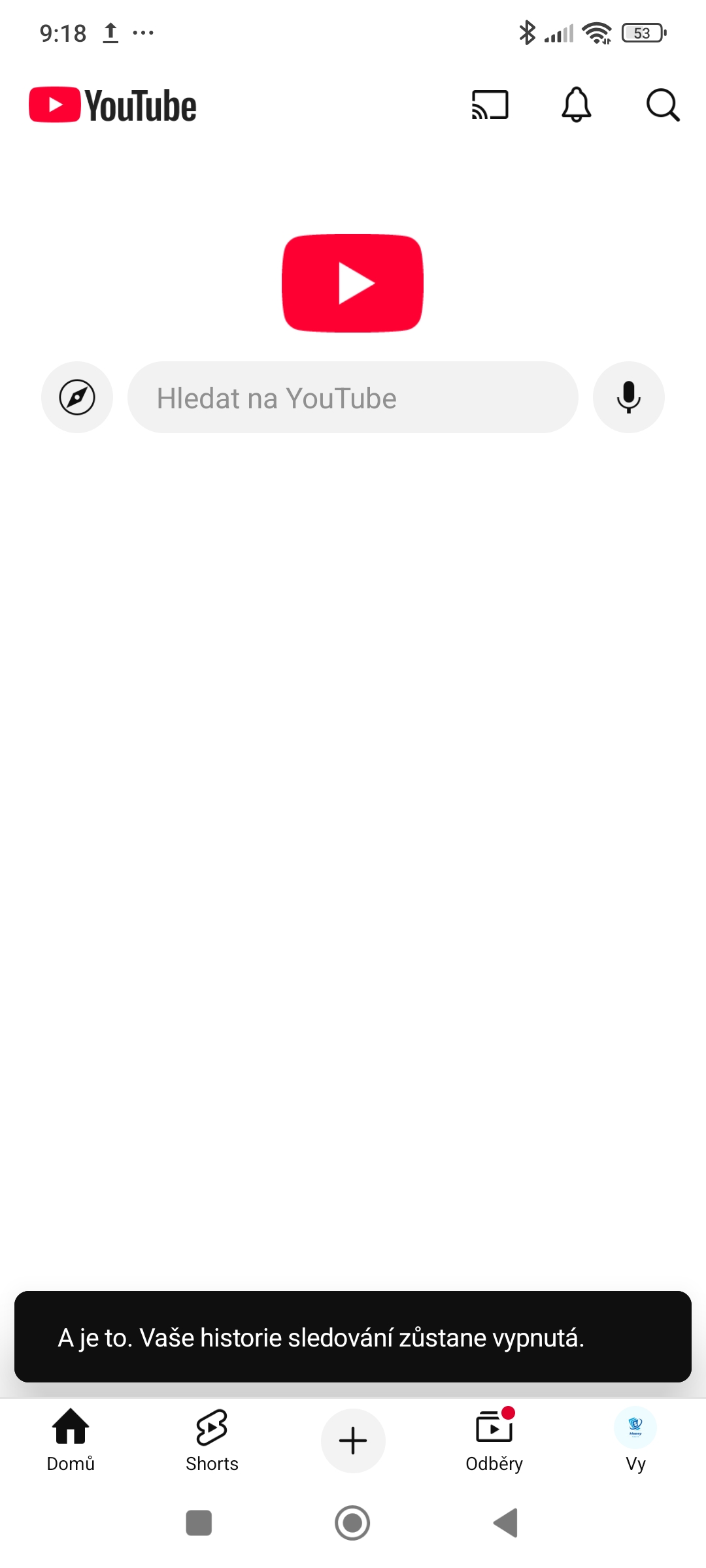Viewport: 706px width, 1568px height.
Task: Open the explore compass button
Action: (77, 397)
